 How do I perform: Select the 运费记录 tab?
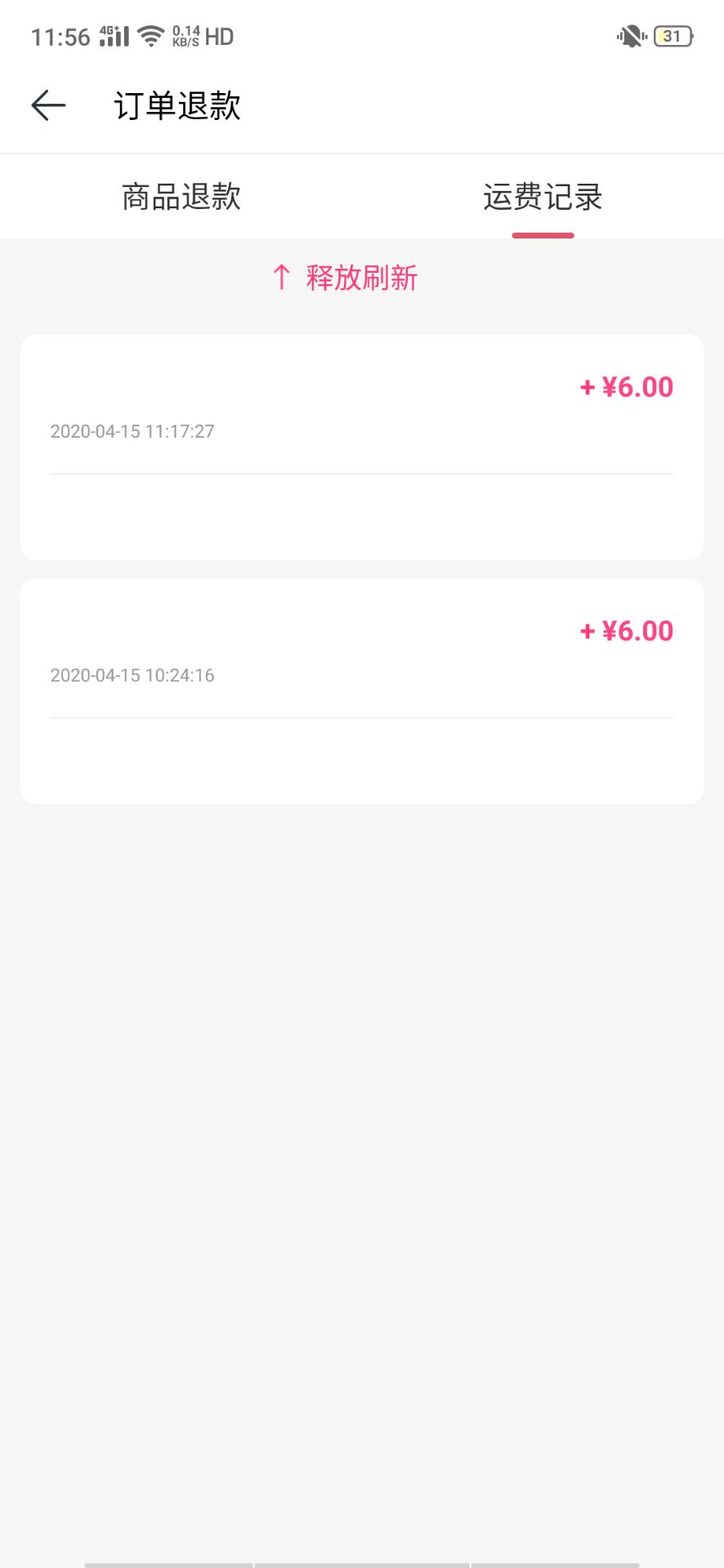543,197
